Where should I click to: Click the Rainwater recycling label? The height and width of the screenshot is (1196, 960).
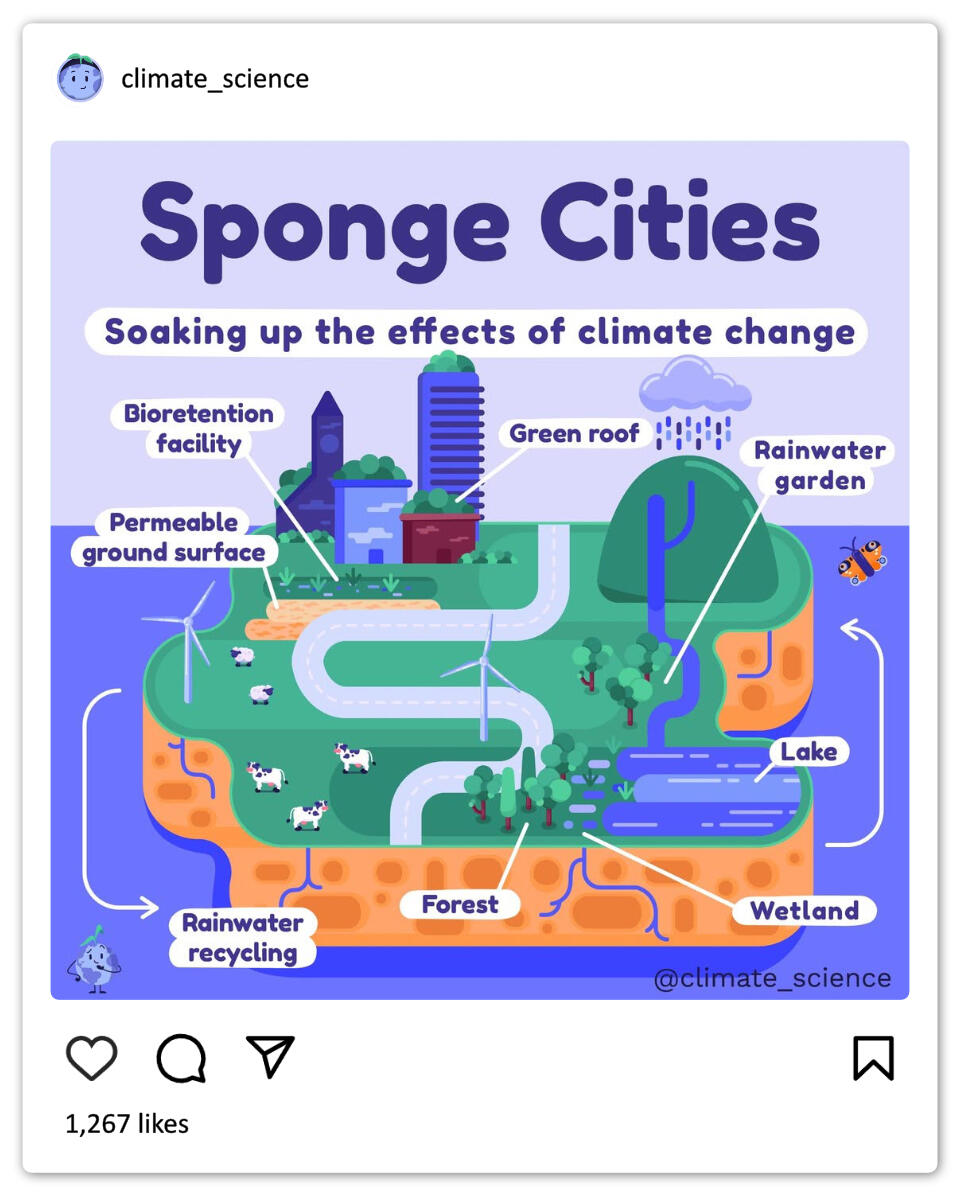click(243, 938)
